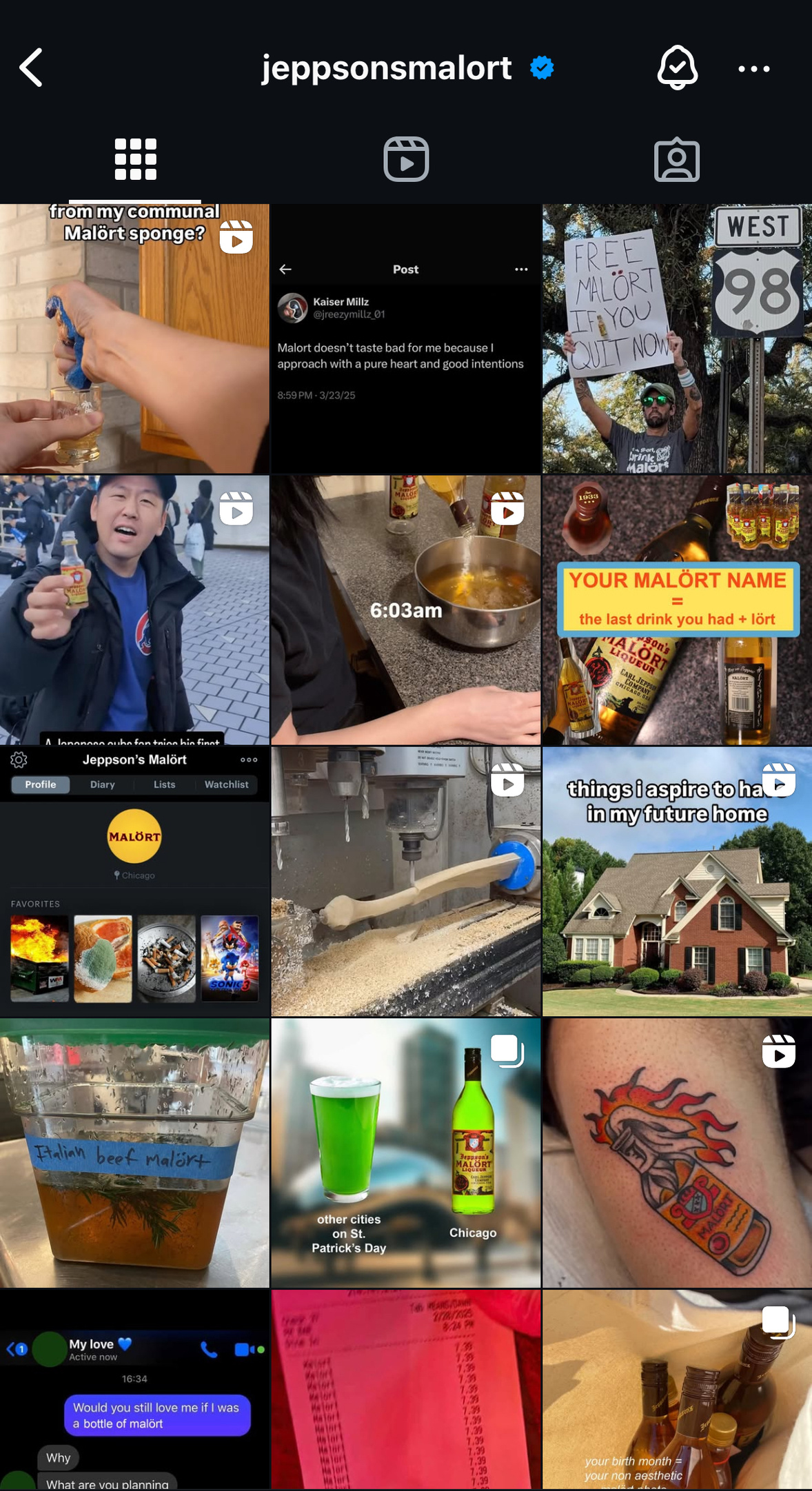
Task: Open the birth month aesthetic post
Action: (x=677, y=1389)
